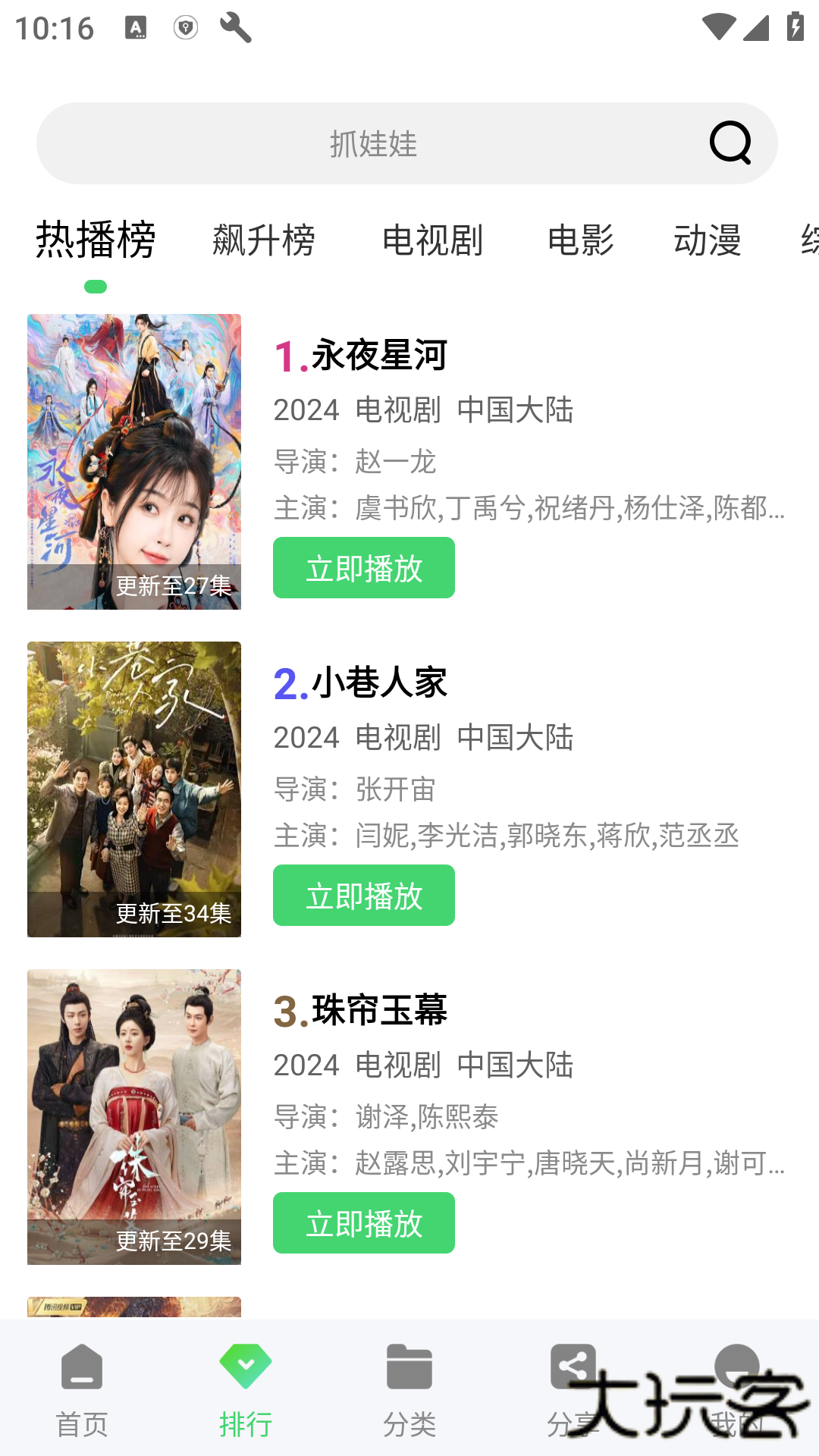Play 小巷人家 with 立即播放 button
This screenshot has height=1456, width=819.
[x=363, y=895]
